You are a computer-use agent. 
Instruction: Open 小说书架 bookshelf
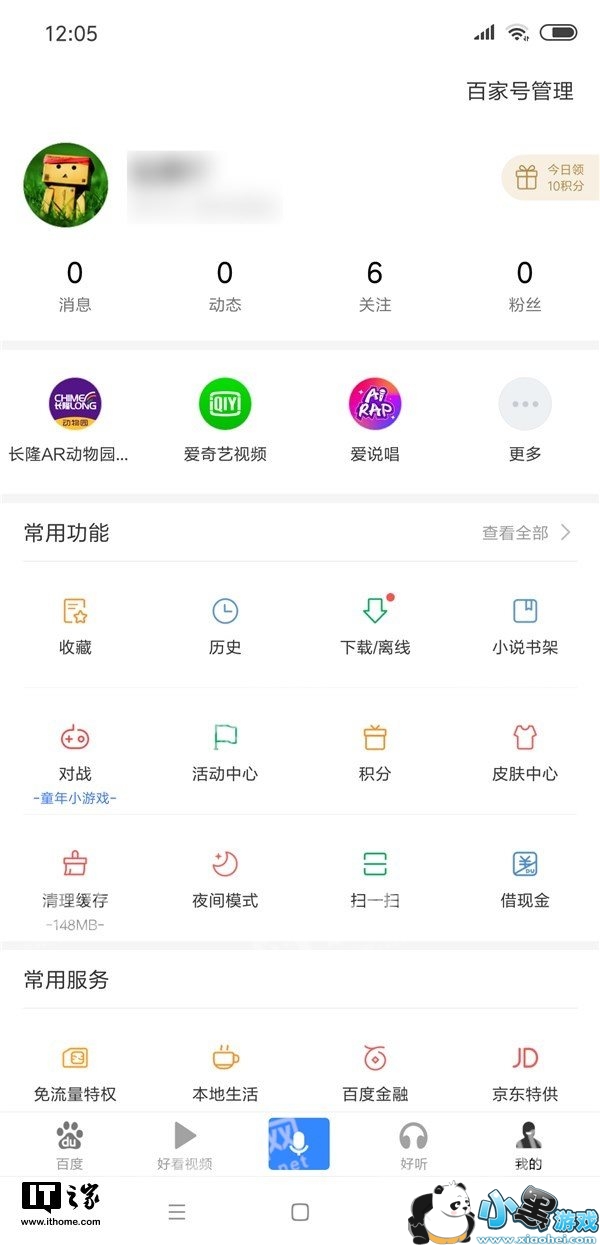coord(525,626)
